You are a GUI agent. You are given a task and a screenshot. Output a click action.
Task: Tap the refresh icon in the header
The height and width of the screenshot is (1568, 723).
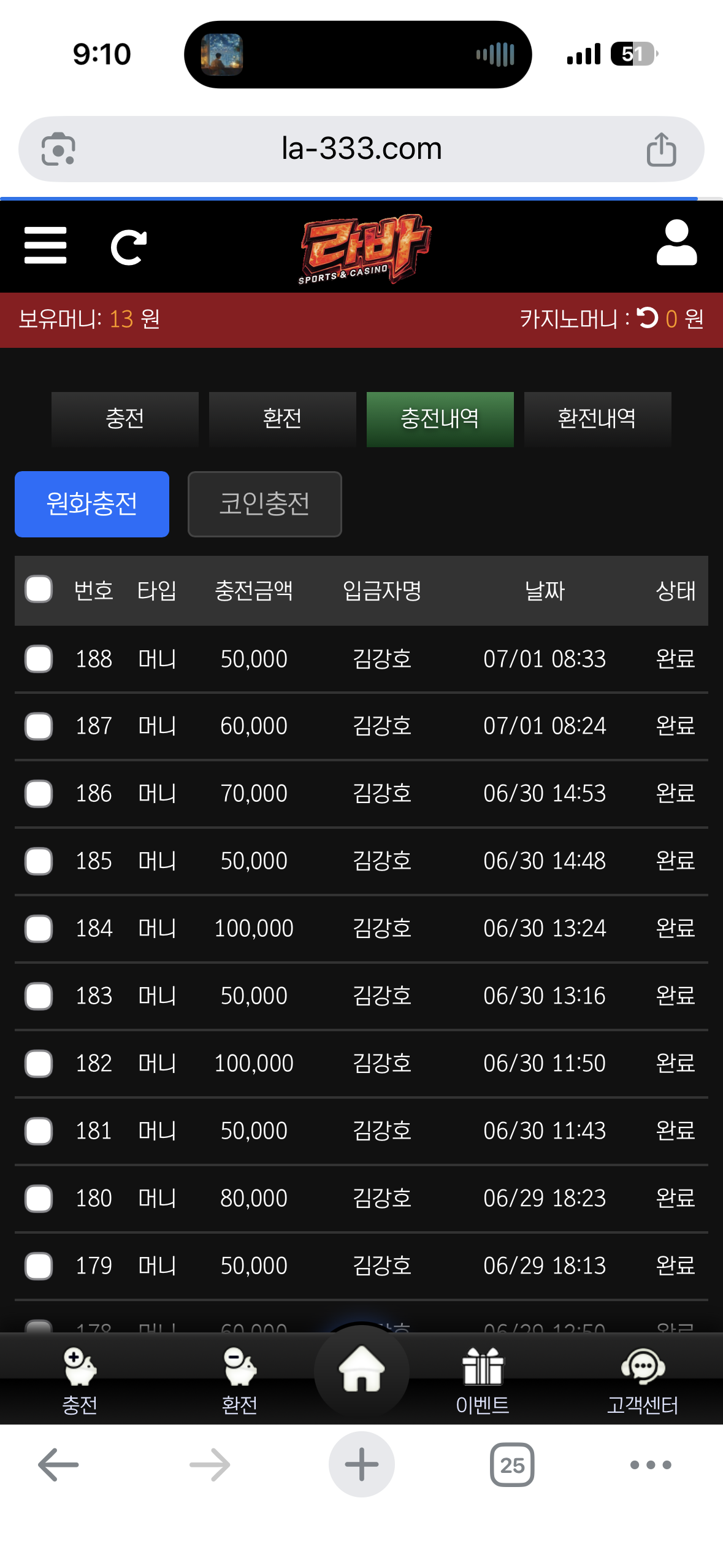(x=128, y=247)
